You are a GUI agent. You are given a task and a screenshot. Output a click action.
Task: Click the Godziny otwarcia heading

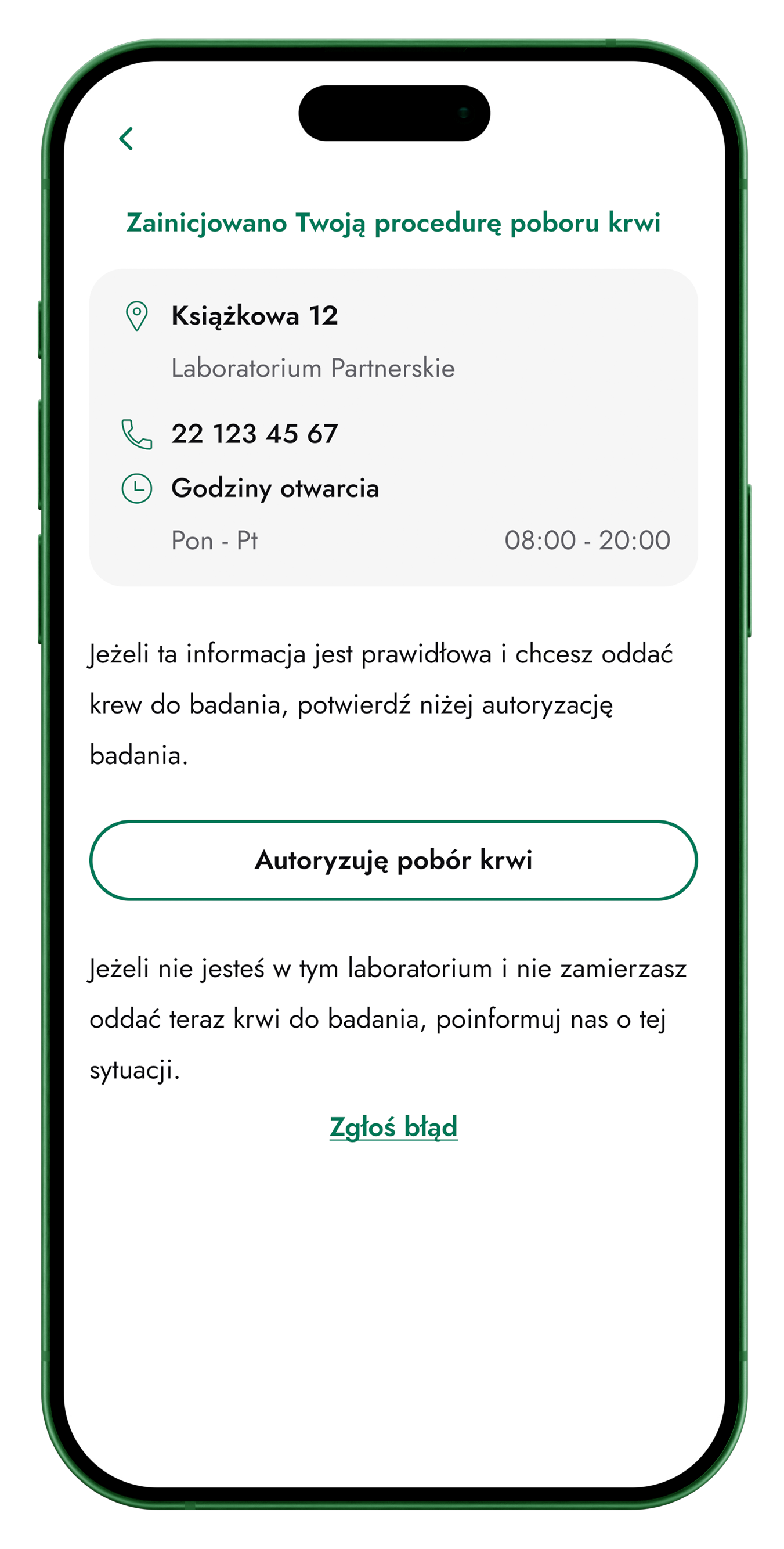coord(276,489)
